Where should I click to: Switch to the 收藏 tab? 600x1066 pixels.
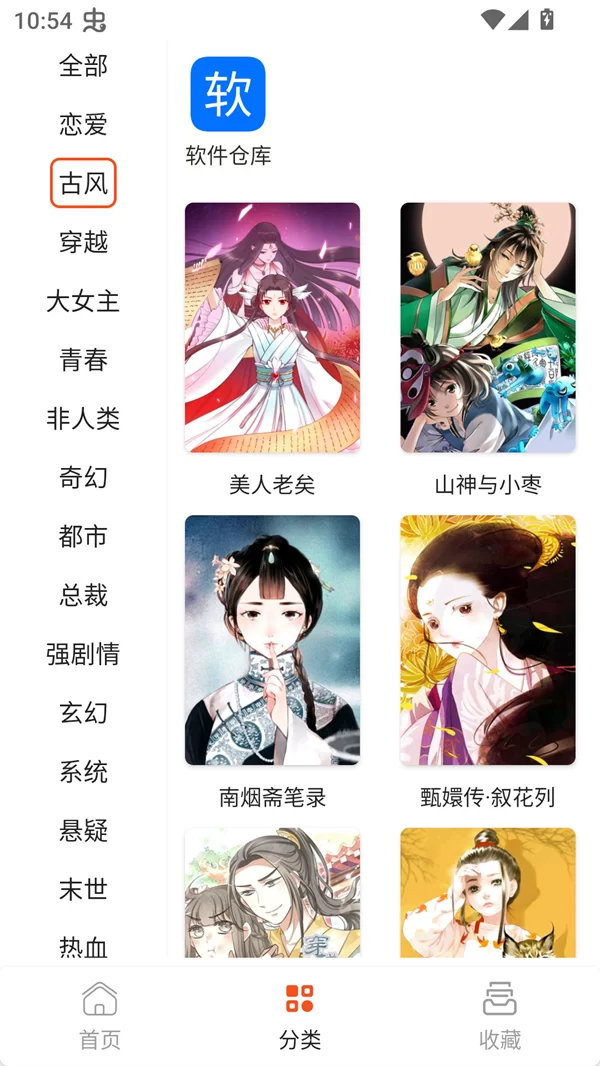coord(500,1013)
